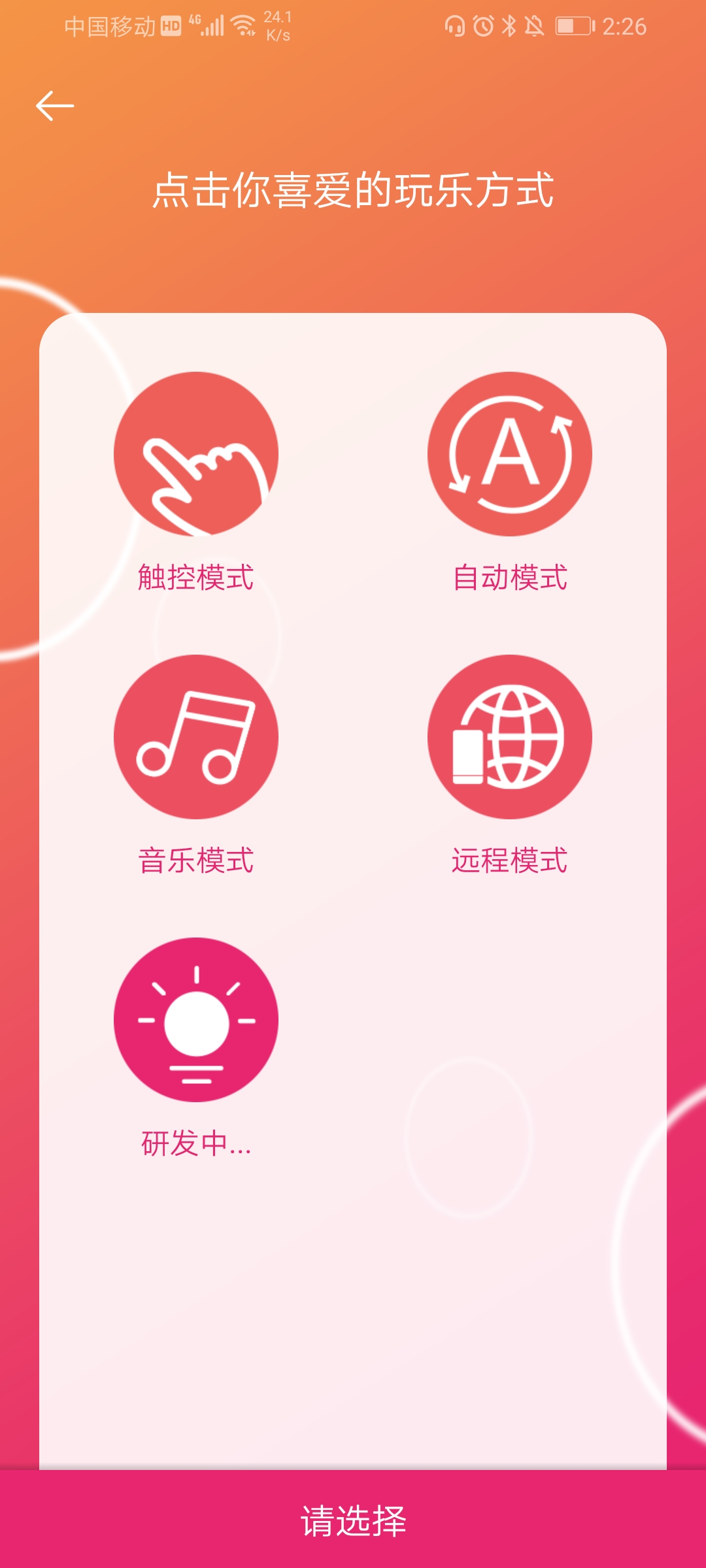Image resolution: width=706 pixels, height=1568 pixels.
Task: Tap the 远程模式 text label
Action: (510, 861)
